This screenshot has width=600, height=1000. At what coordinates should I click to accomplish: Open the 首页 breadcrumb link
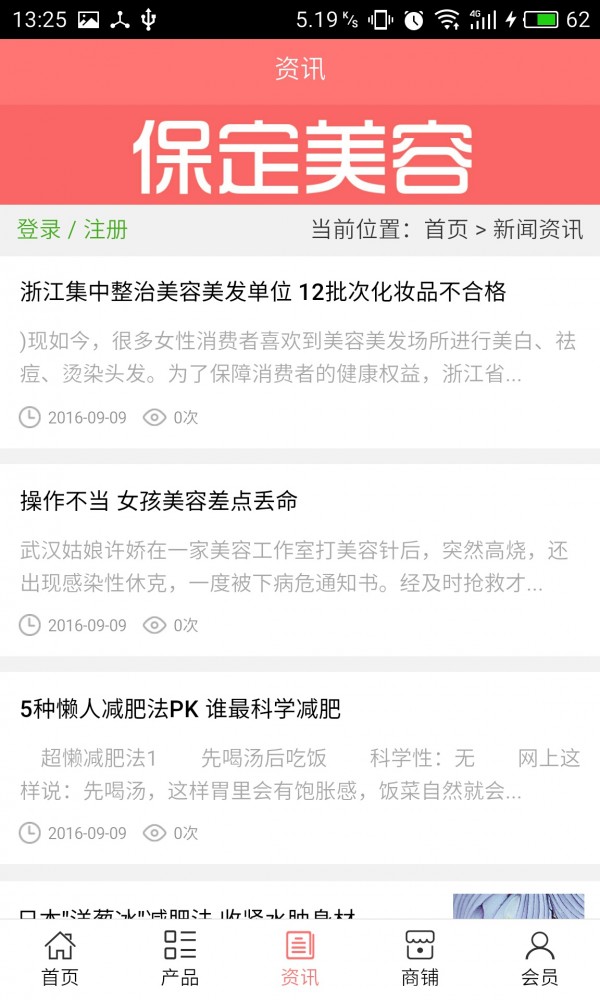tap(446, 229)
